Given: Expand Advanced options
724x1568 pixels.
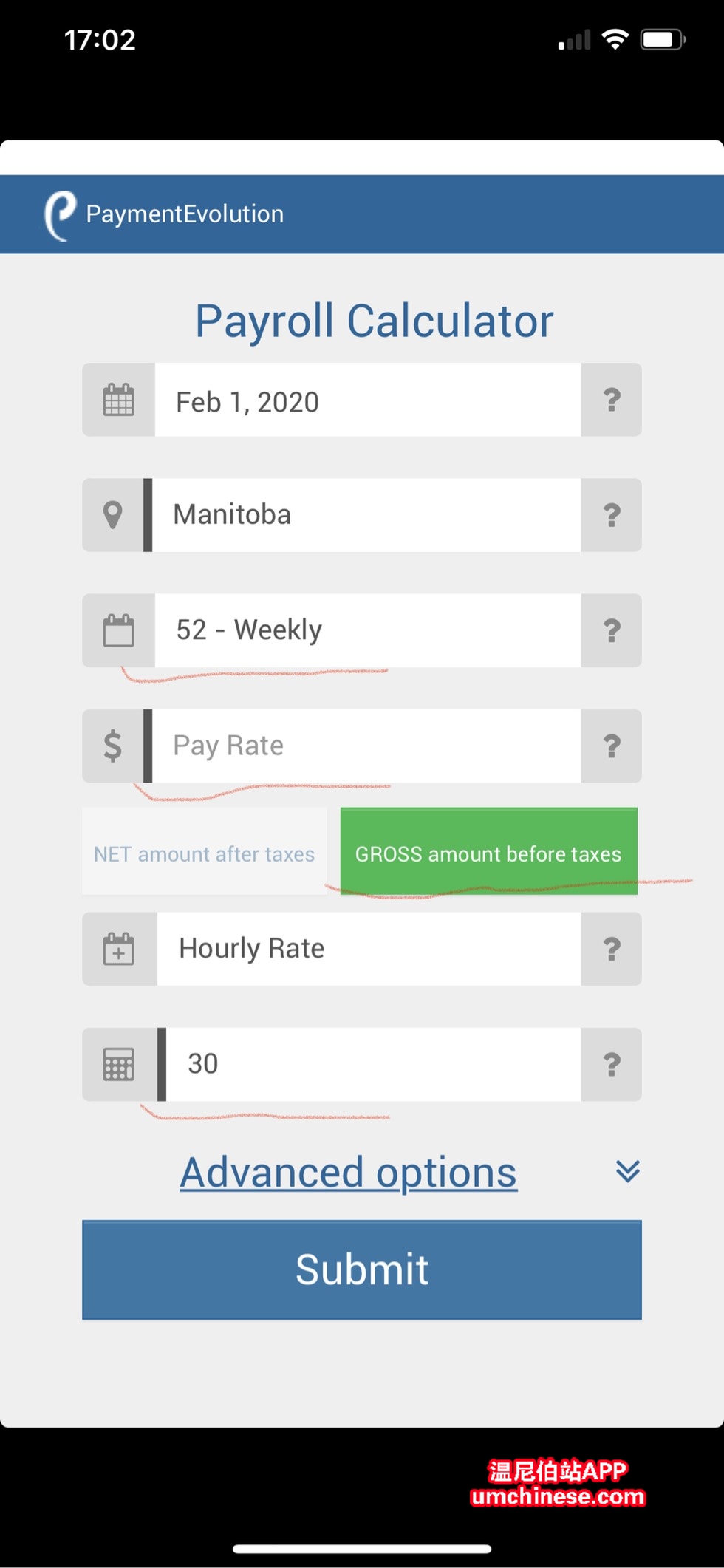Looking at the screenshot, I should [348, 1173].
